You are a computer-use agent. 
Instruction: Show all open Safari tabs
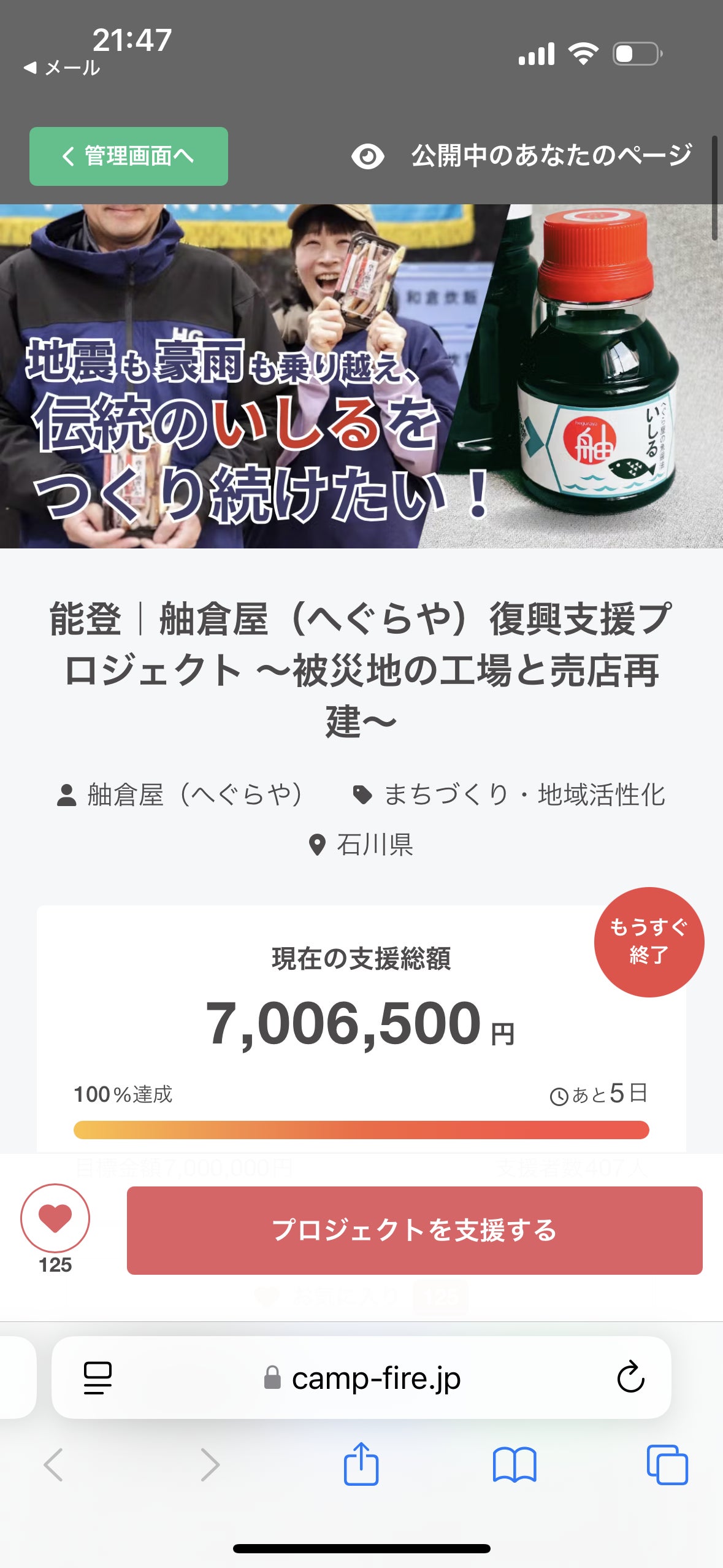tap(667, 1465)
